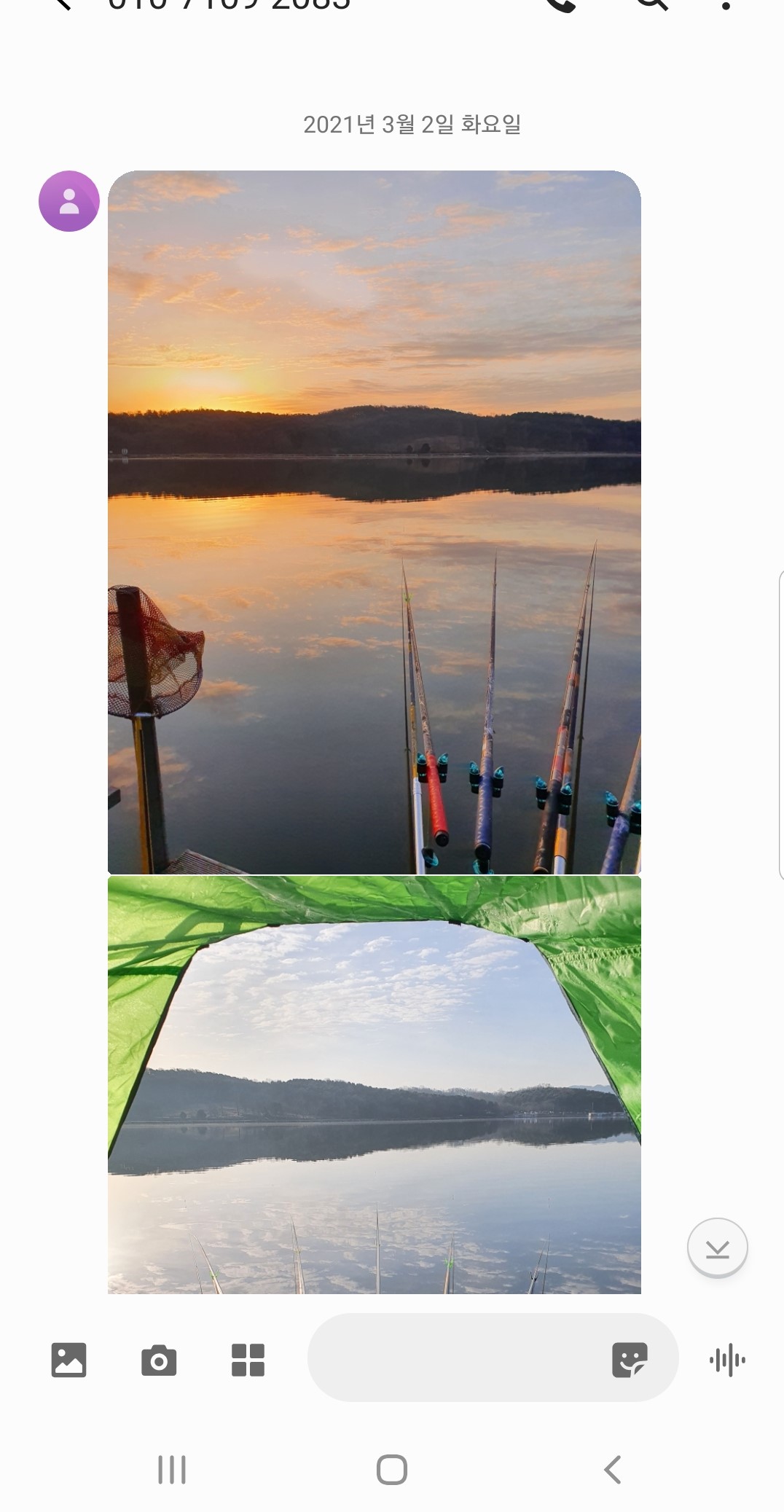The height and width of the screenshot is (1512, 784).
Task: Open camera to take a photo
Action: point(159,1360)
